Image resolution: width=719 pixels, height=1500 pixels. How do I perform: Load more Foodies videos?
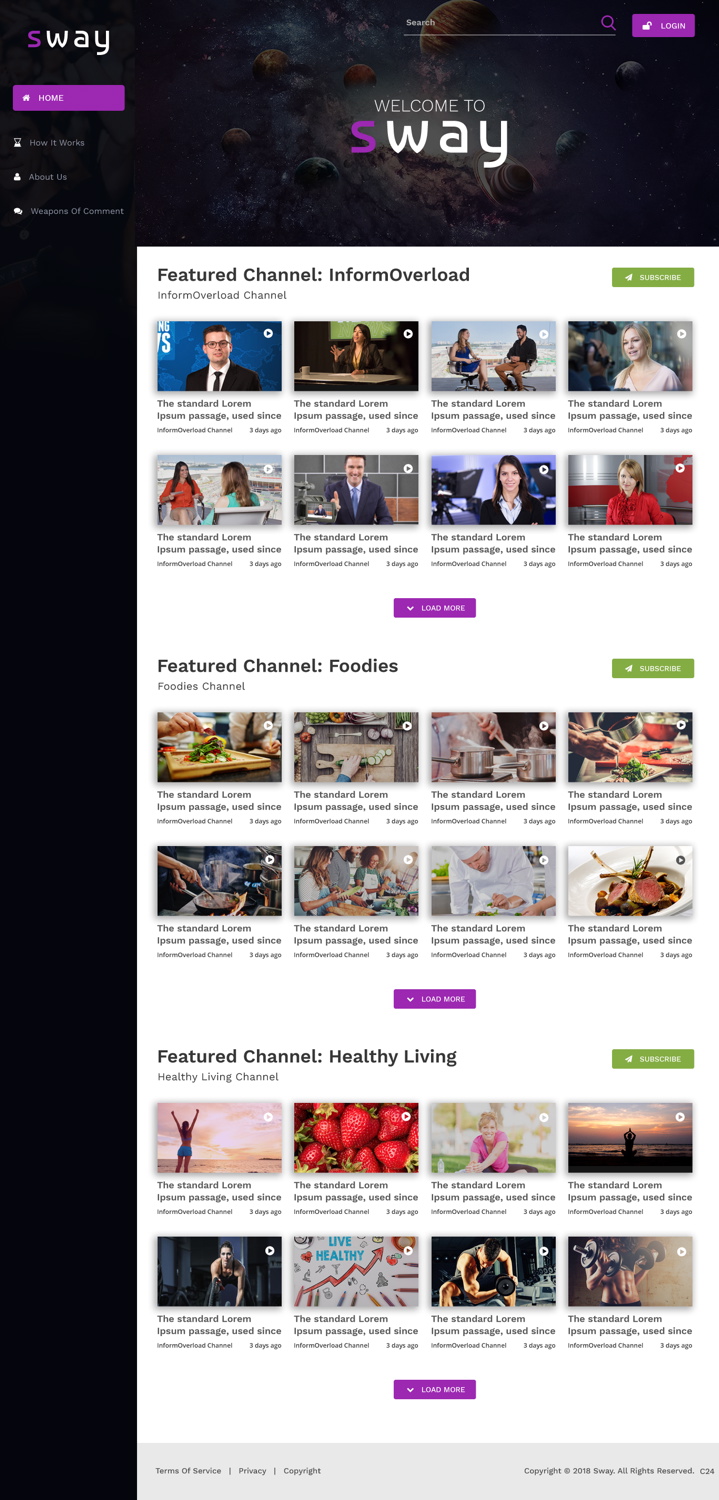(x=434, y=999)
